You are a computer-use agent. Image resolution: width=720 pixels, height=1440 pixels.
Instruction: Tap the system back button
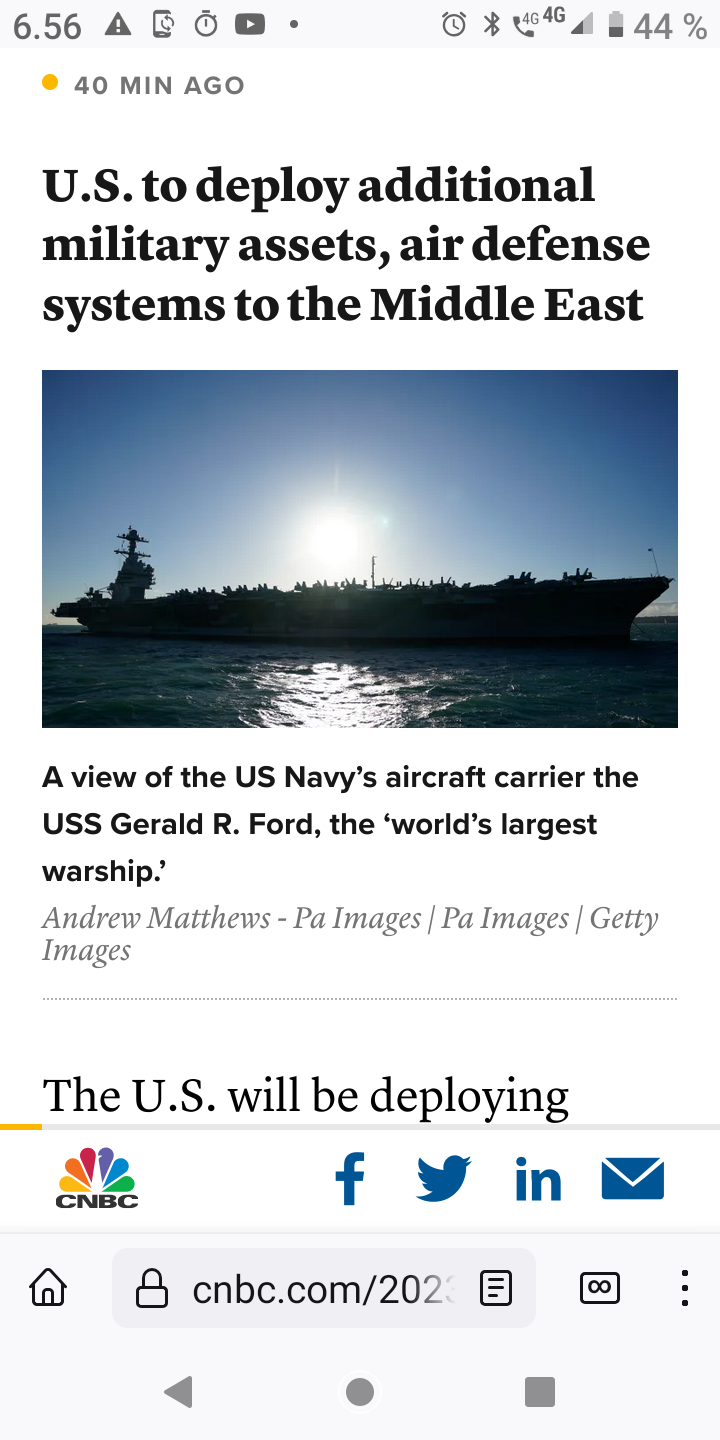(x=179, y=1392)
